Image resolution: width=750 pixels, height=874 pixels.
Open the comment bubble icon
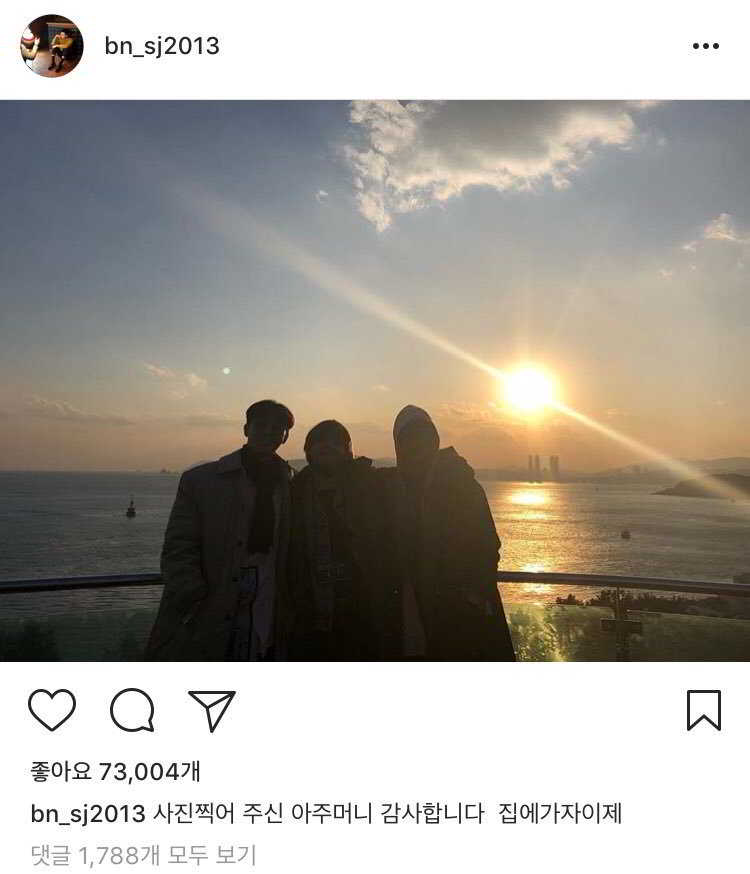coord(132,711)
